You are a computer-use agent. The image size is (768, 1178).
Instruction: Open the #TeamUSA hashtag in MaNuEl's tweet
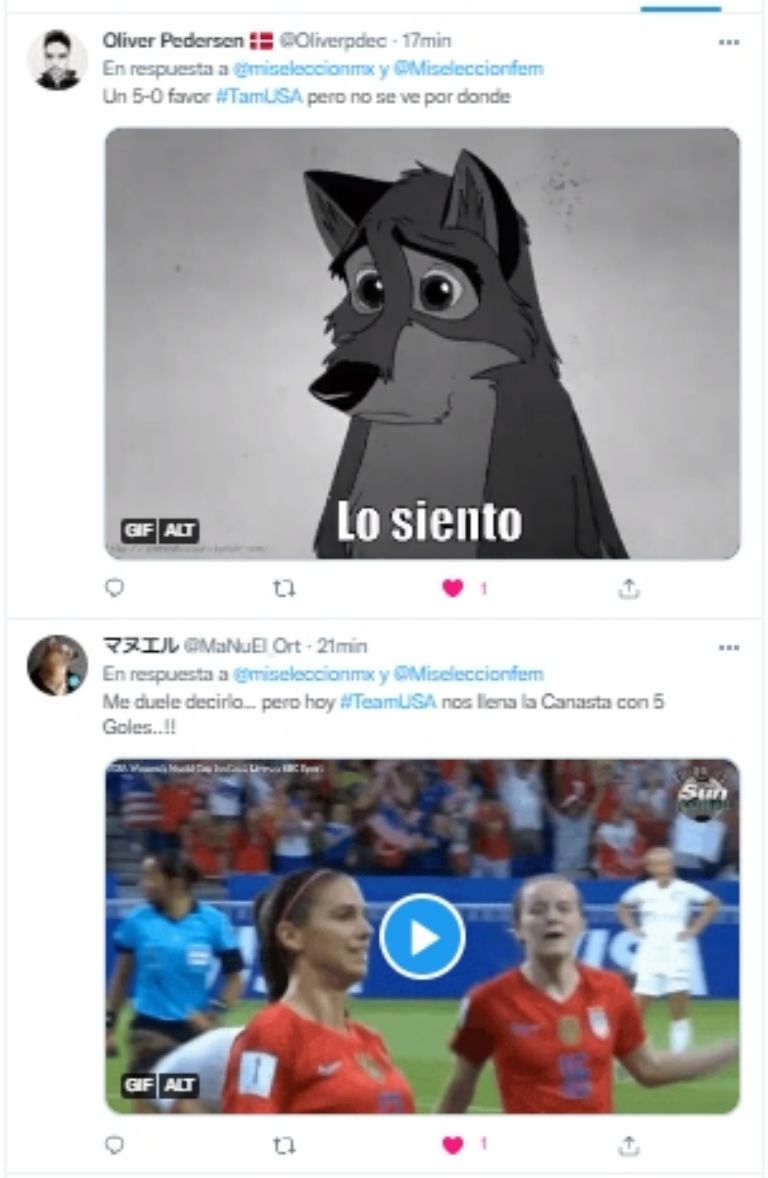pos(388,702)
